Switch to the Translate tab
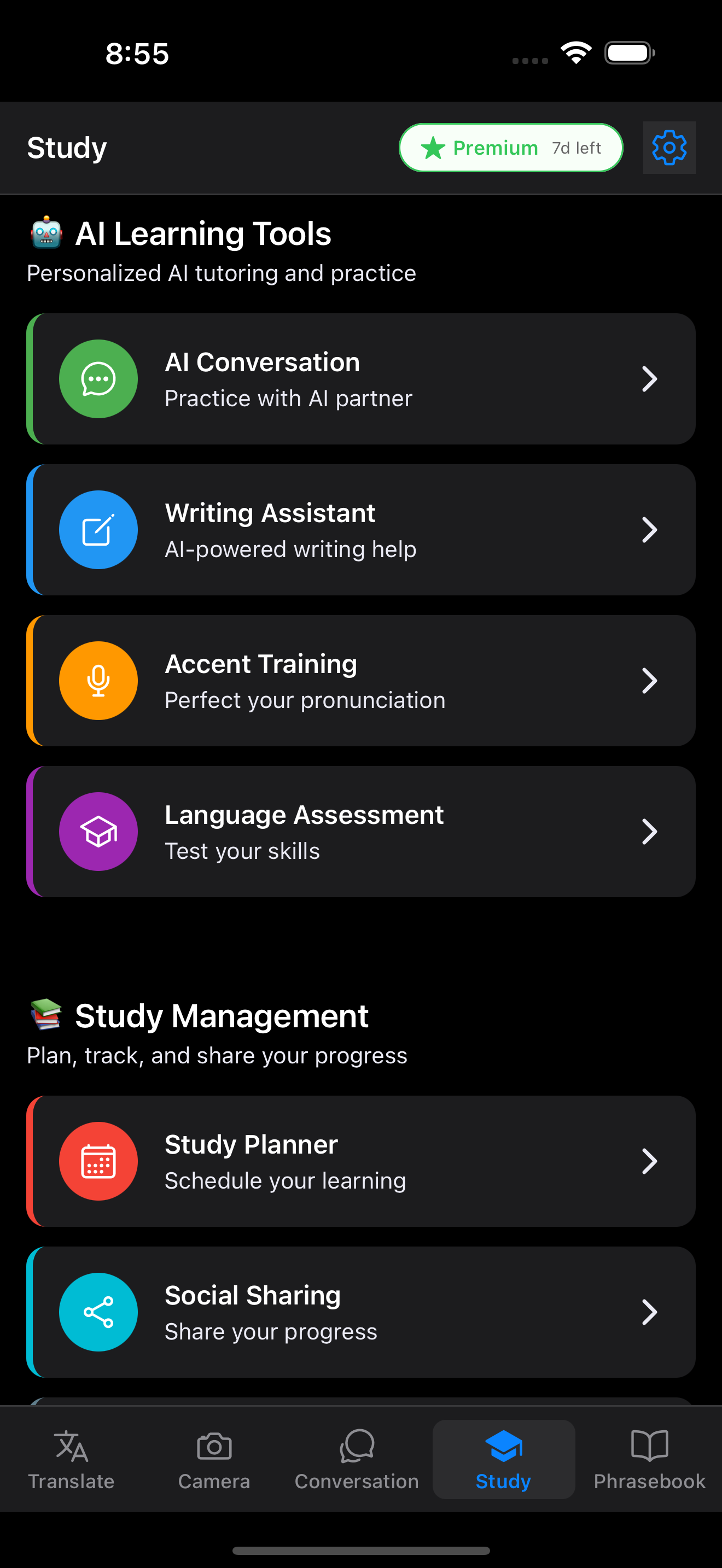722x1568 pixels. click(71, 1460)
